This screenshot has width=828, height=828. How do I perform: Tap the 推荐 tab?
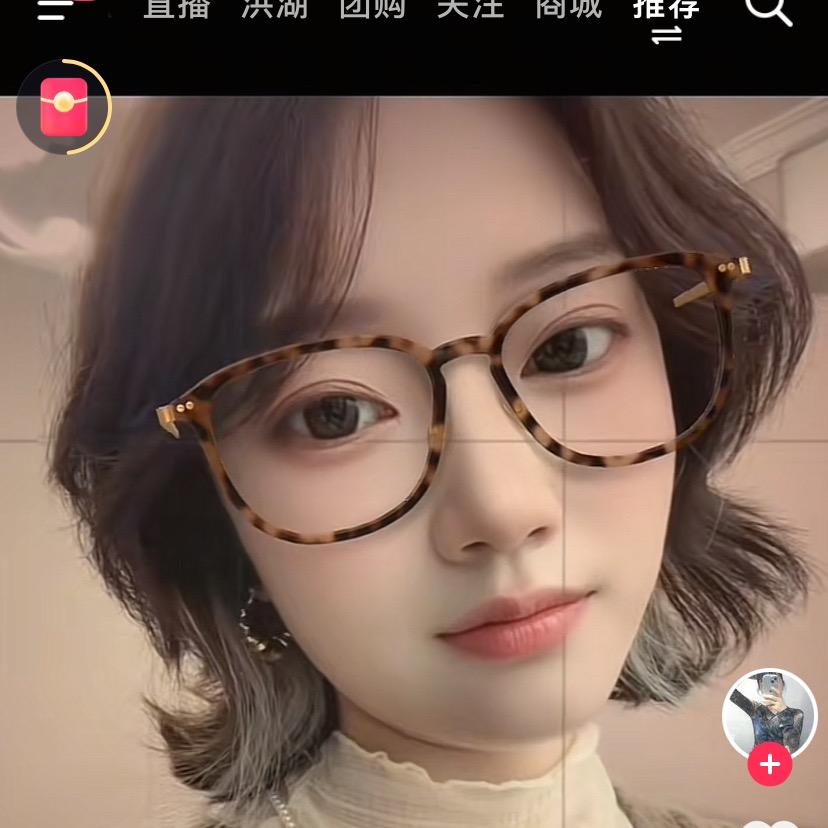[666, 10]
